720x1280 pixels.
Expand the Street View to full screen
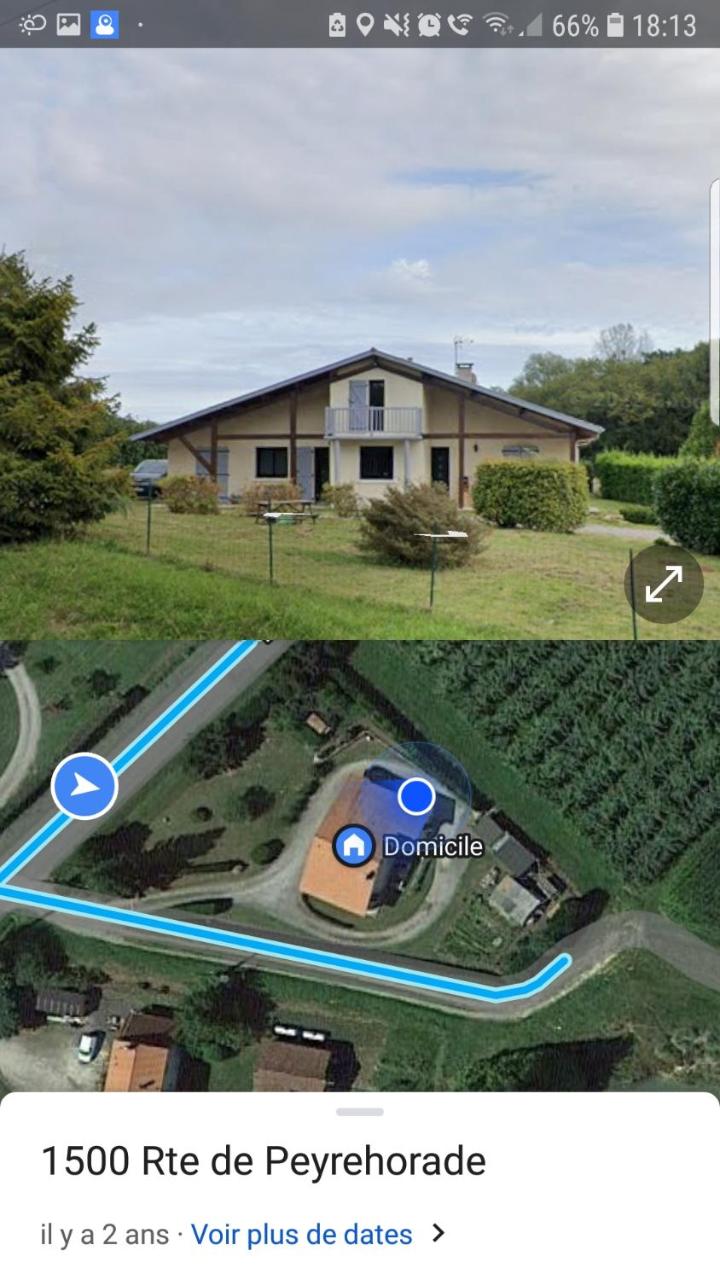coord(663,584)
